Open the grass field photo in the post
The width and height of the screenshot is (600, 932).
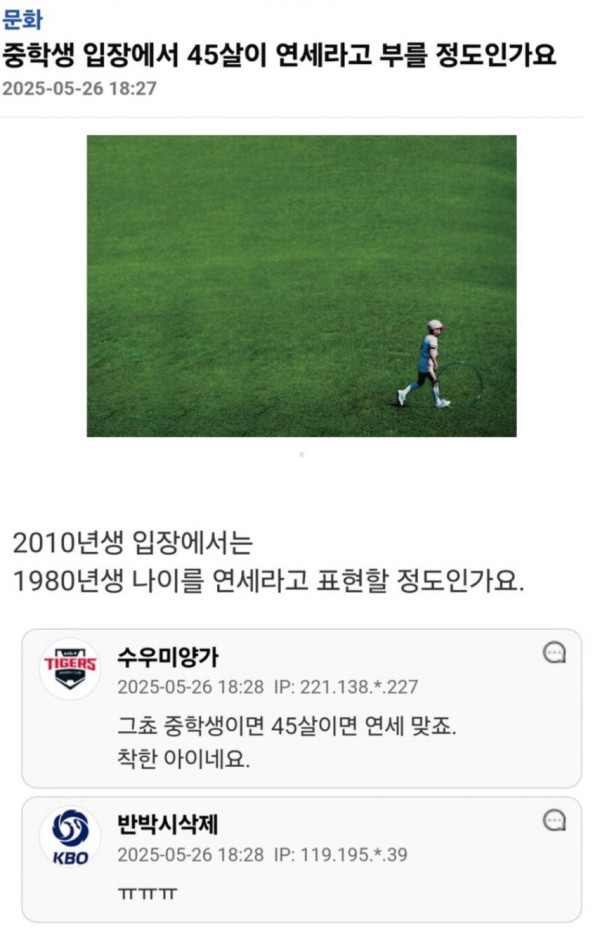point(301,286)
